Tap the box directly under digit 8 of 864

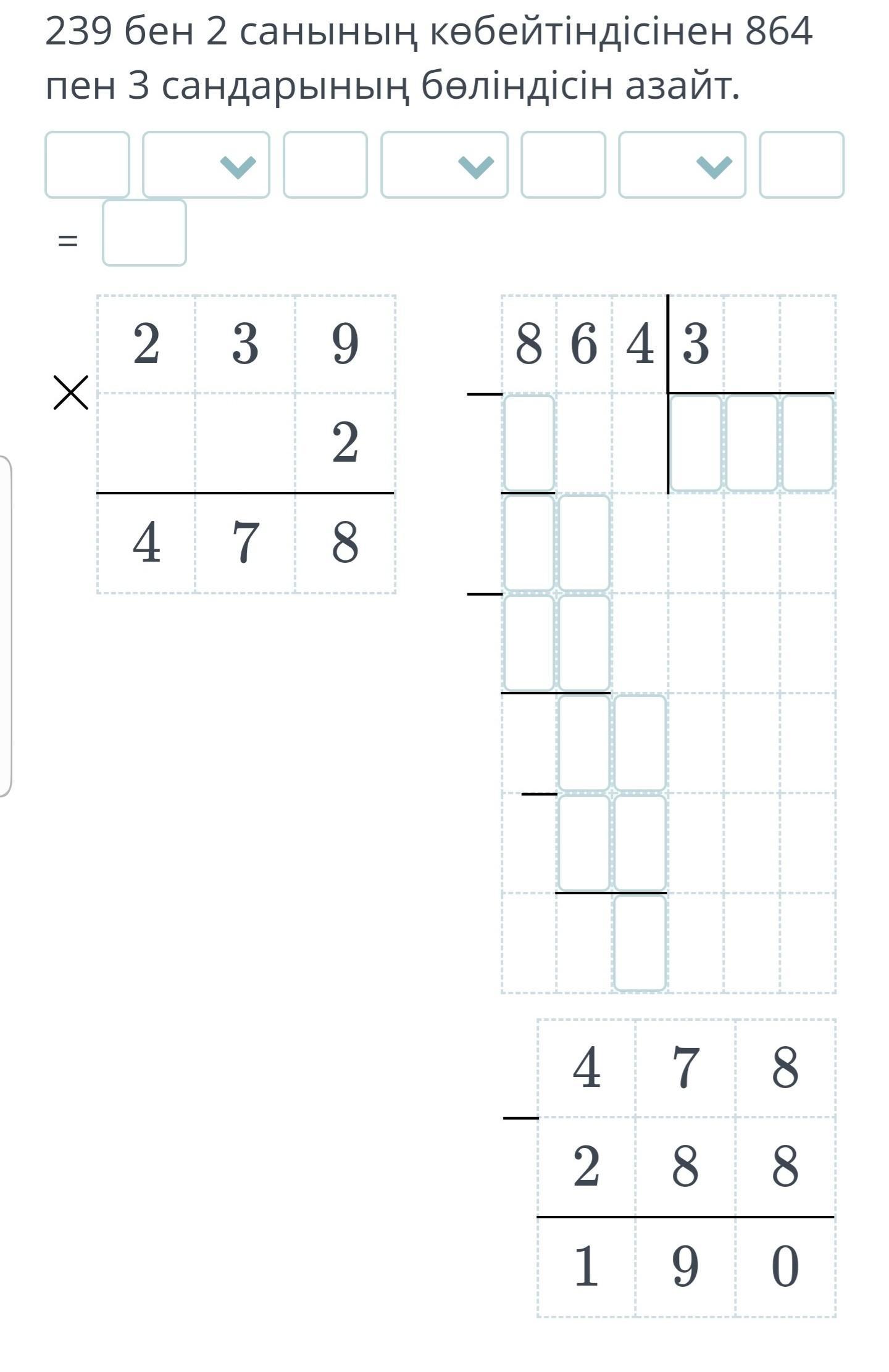point(529,443)
